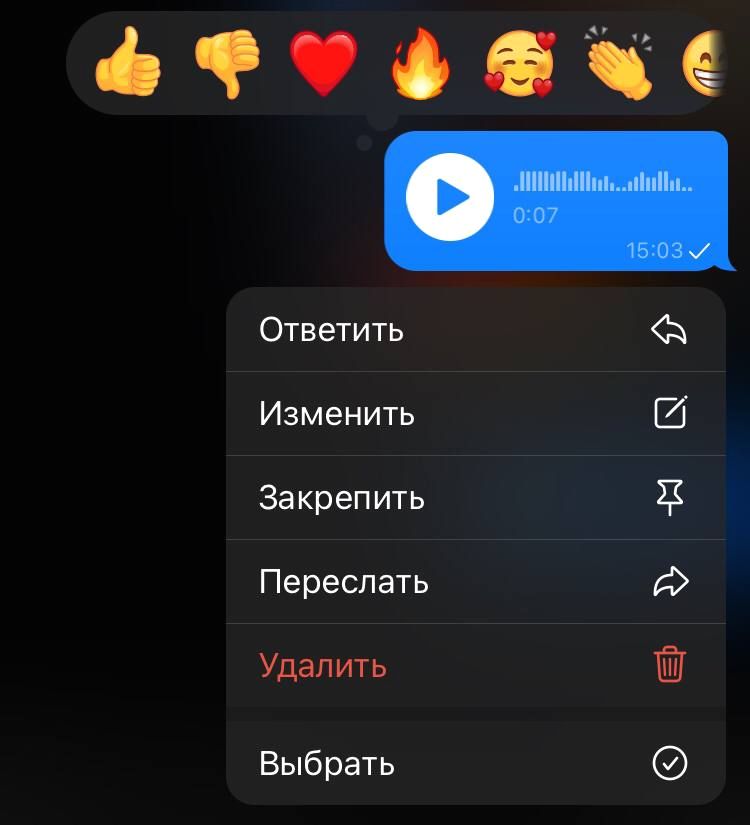Select Ответить to reply to message

tap(475, 330)
